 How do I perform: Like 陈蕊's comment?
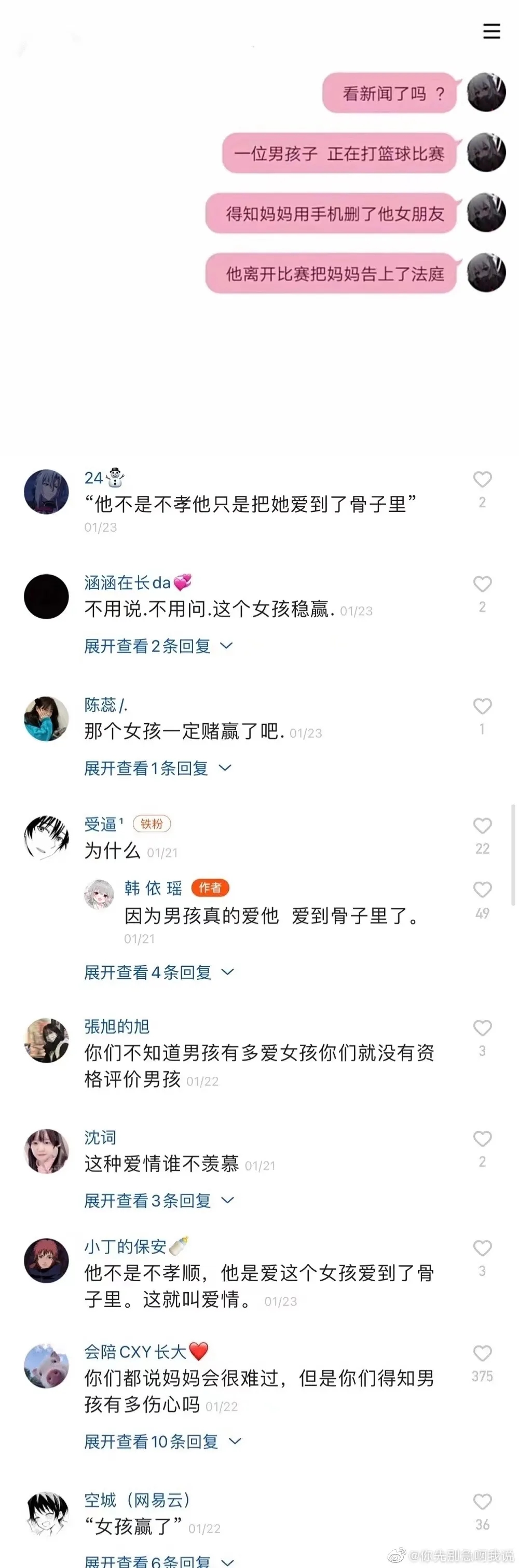[483, 706]
